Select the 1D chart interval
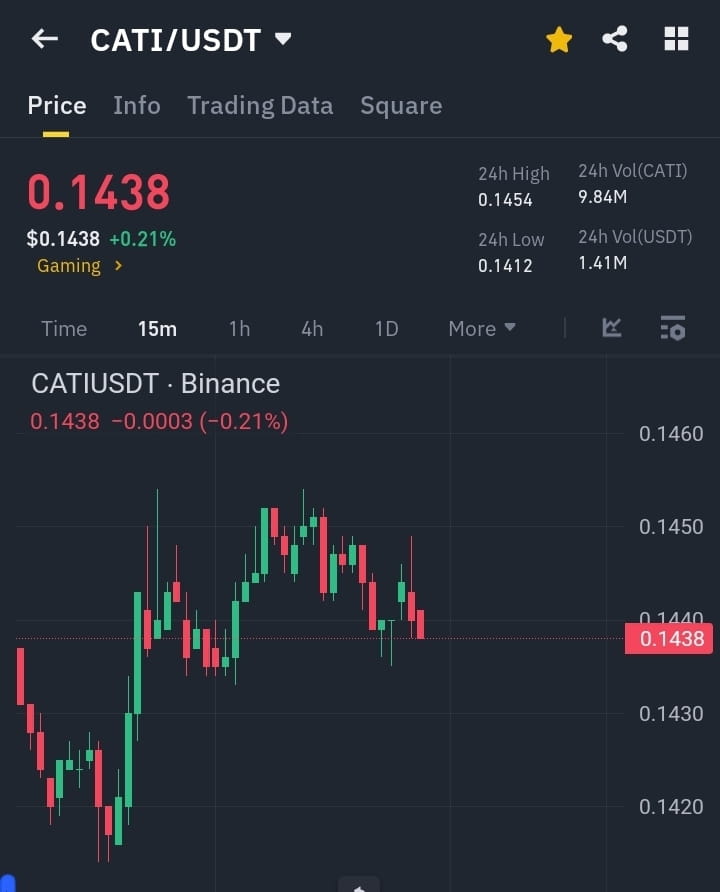The image size is (720, 892). (386, 328)
